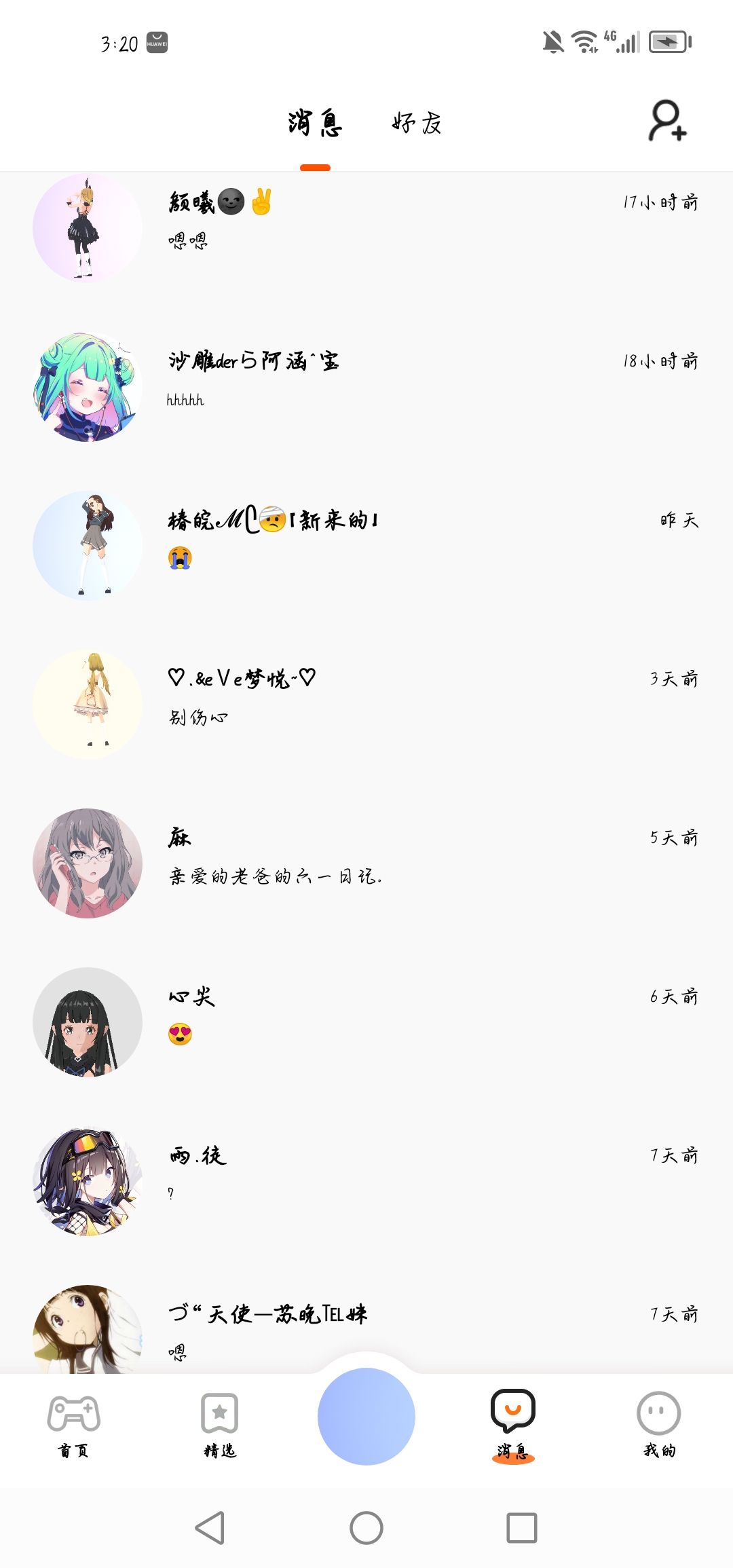The height and width of the screenshot is (1568, 733).
Task: Open the conversation with 沙雕der阿涵宝
Action: tap(366, 386)
